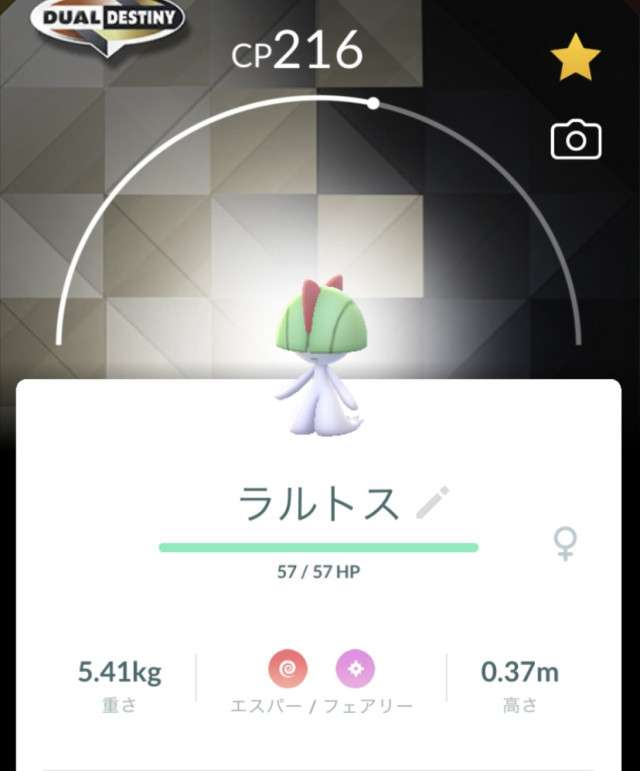Edit the nickname with the pencil icon
The height and width of the screenshot is (771, 640).
[x=433, y=502]
